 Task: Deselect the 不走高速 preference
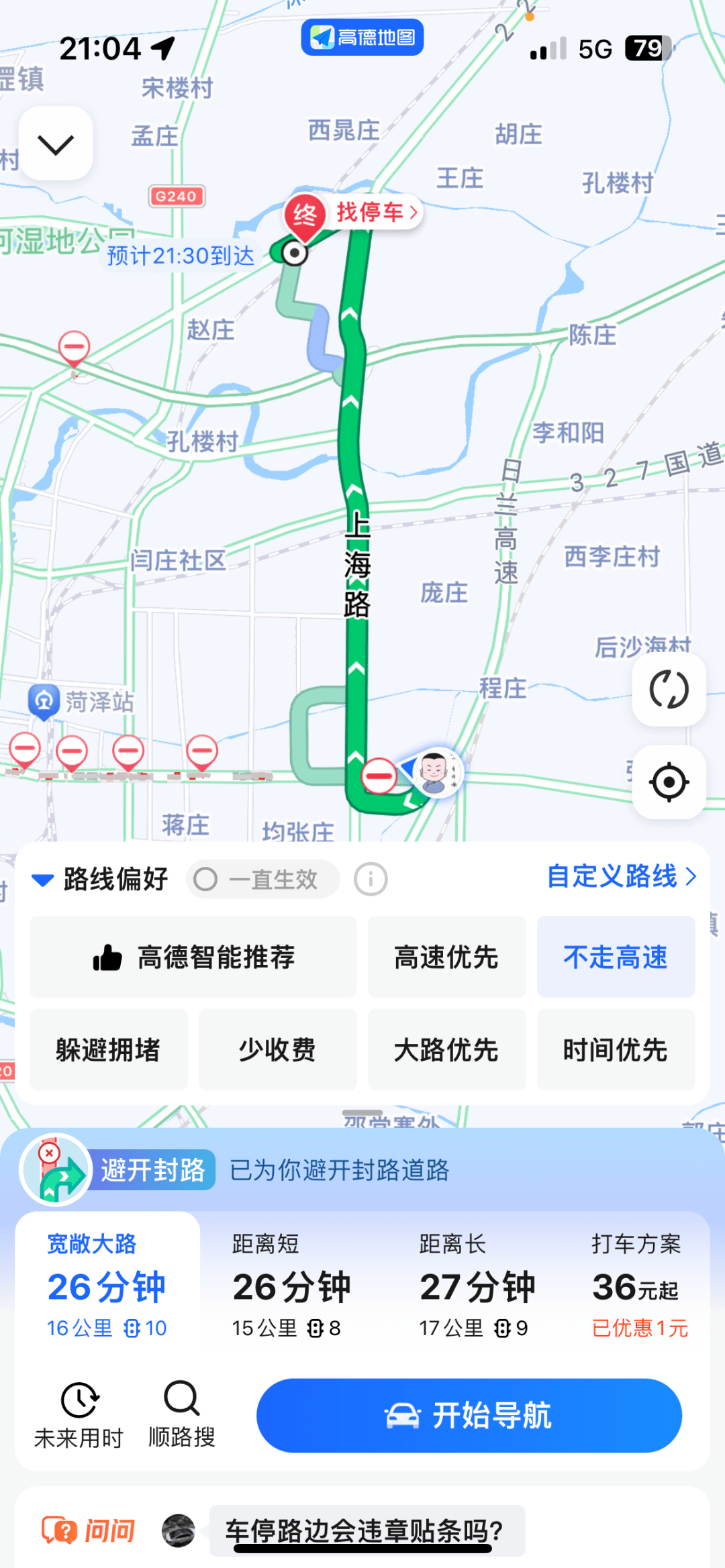tap(616, 957)
